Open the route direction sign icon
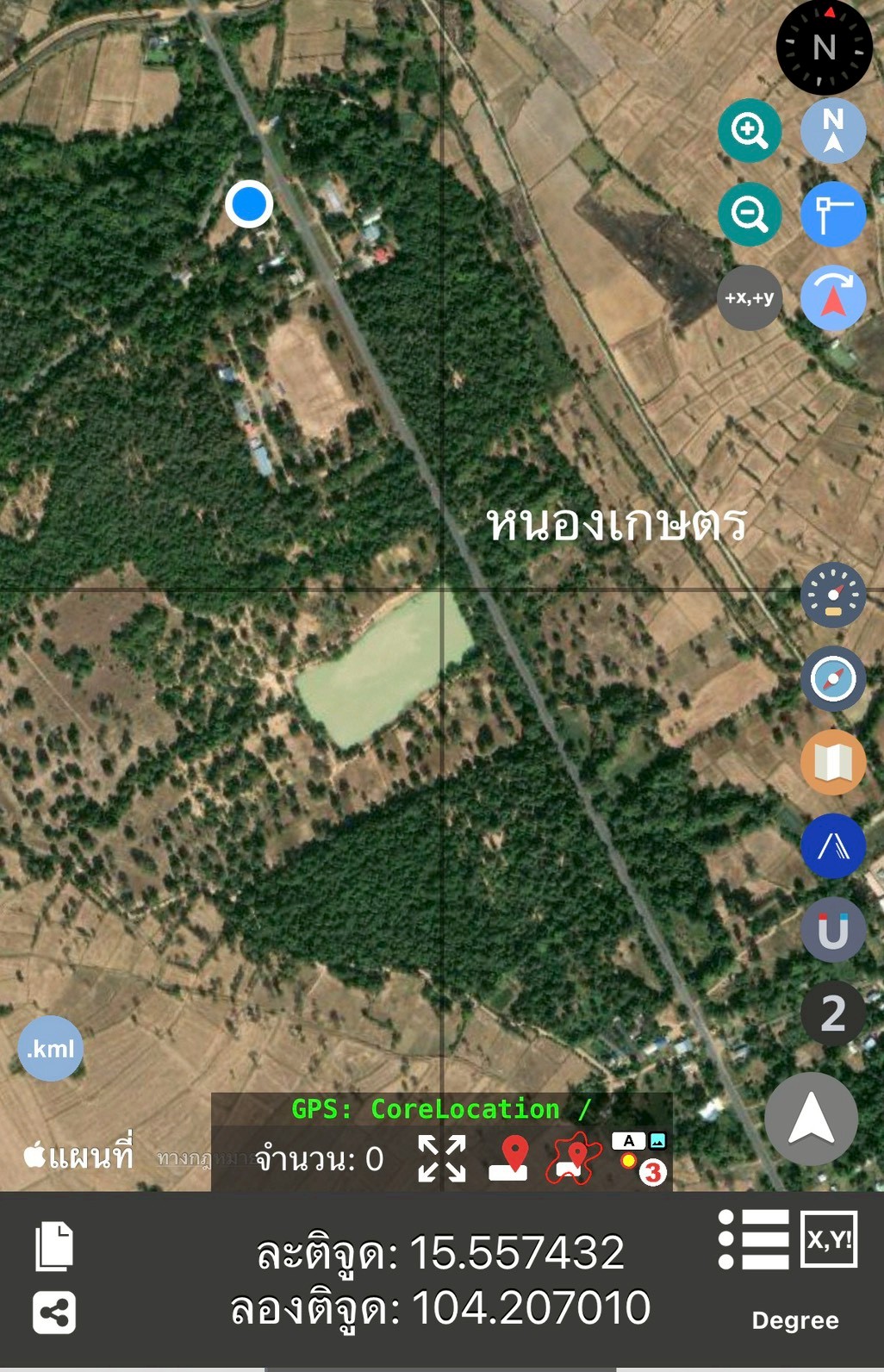884x1372 pixels. point(832,214)
